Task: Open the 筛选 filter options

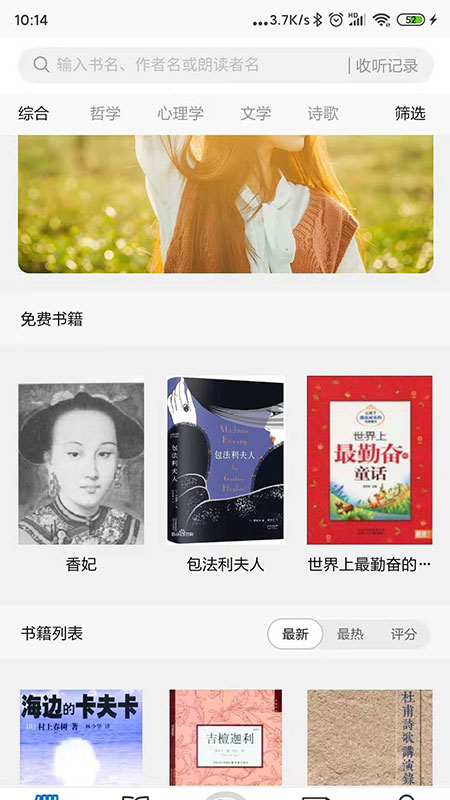Action: click(x=410, y=113)
